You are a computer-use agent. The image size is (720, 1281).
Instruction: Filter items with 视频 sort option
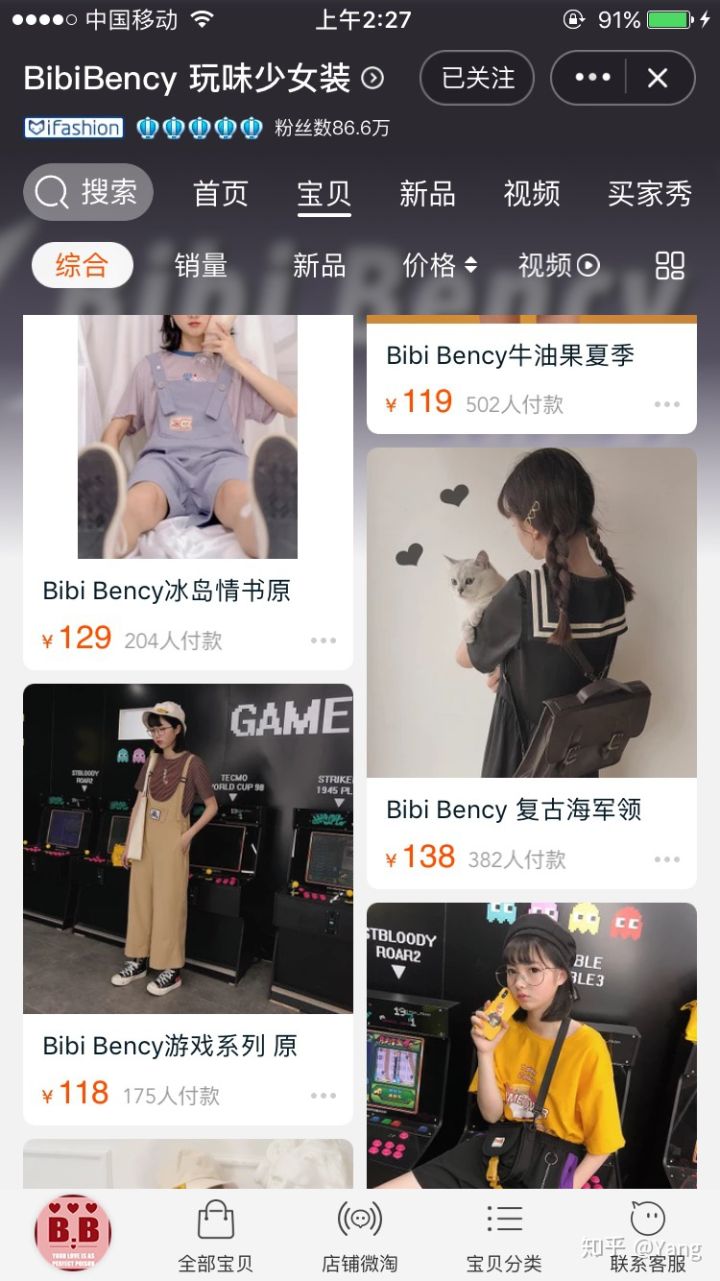[558, 265]
